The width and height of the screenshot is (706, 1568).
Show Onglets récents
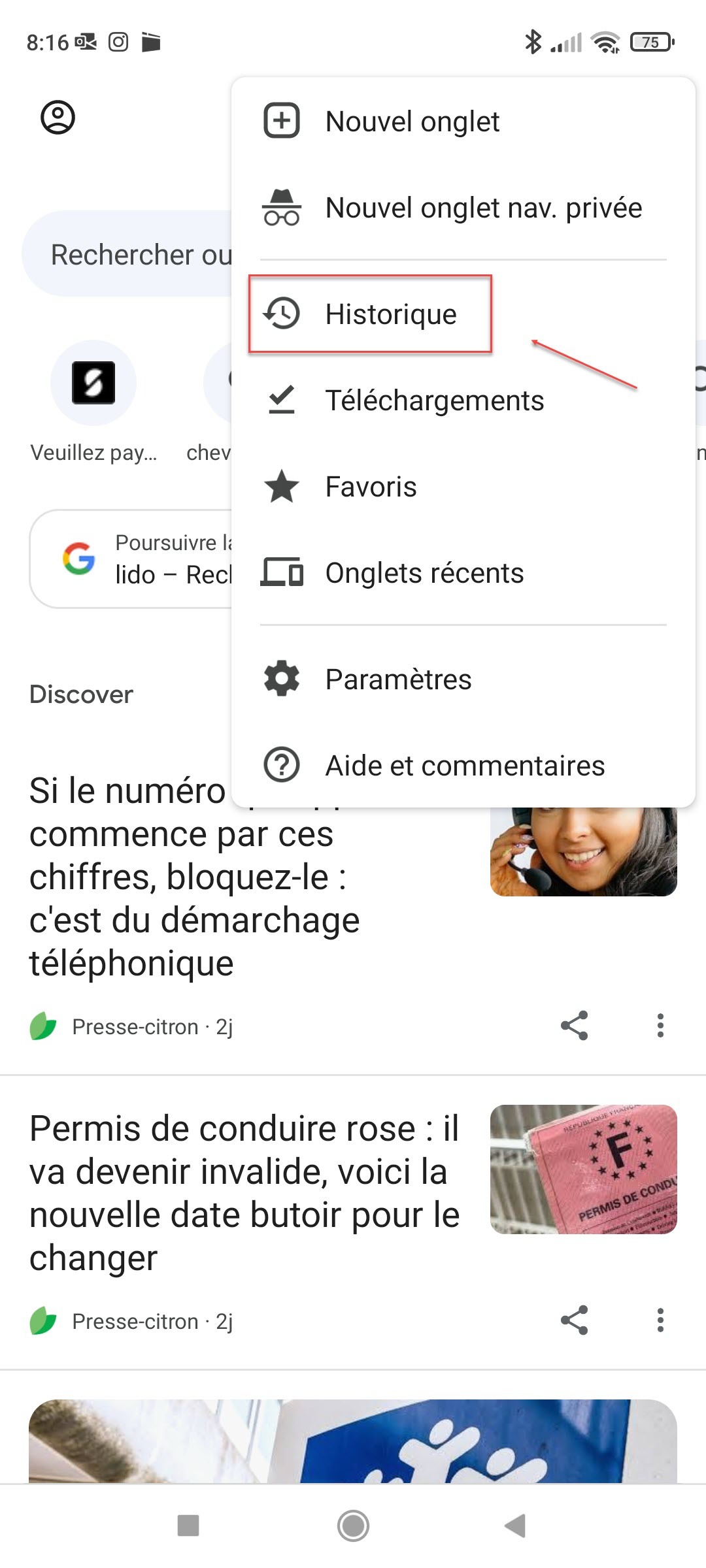(424, 573)
